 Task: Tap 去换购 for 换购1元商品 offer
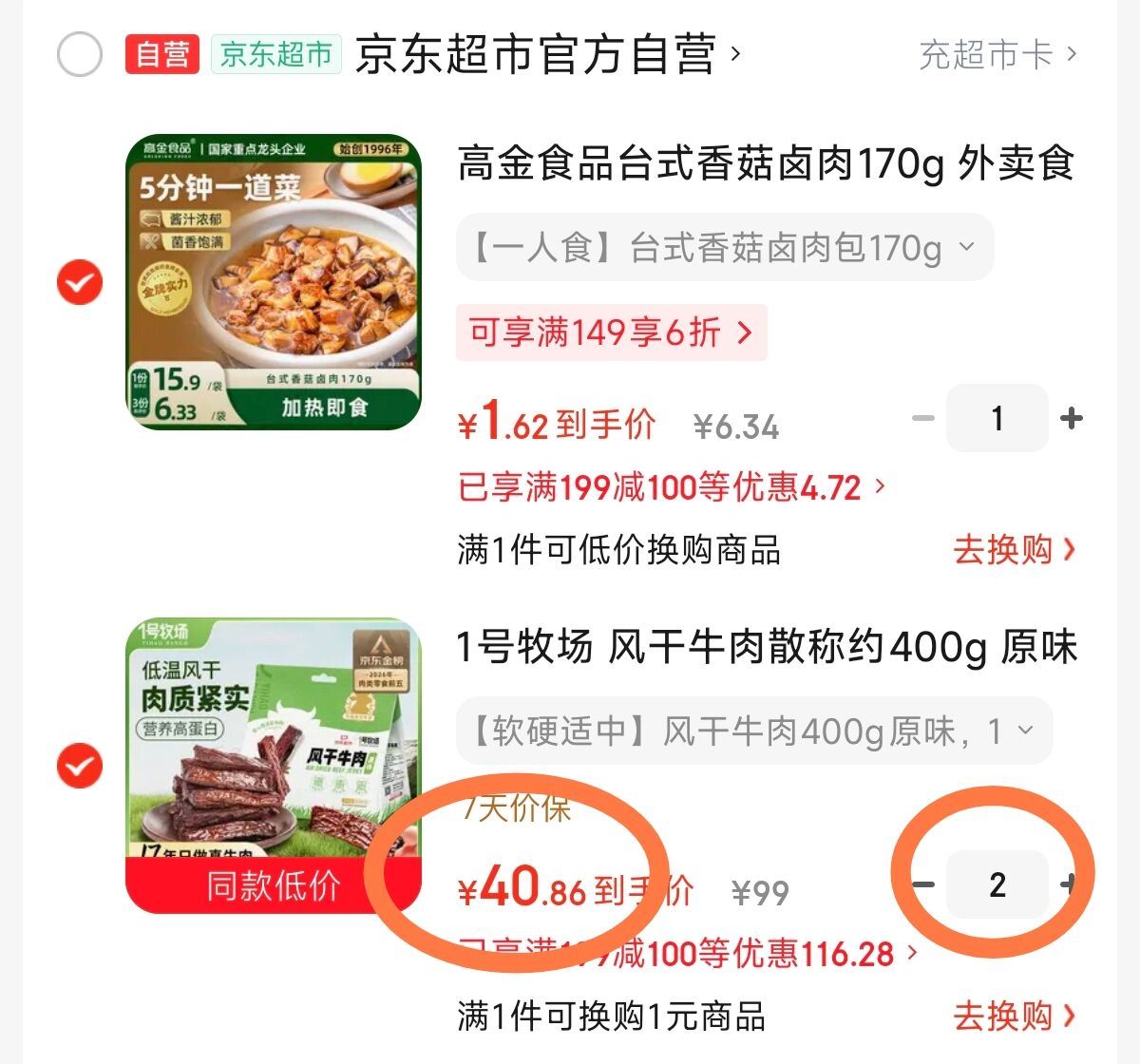[1014, 1016]
